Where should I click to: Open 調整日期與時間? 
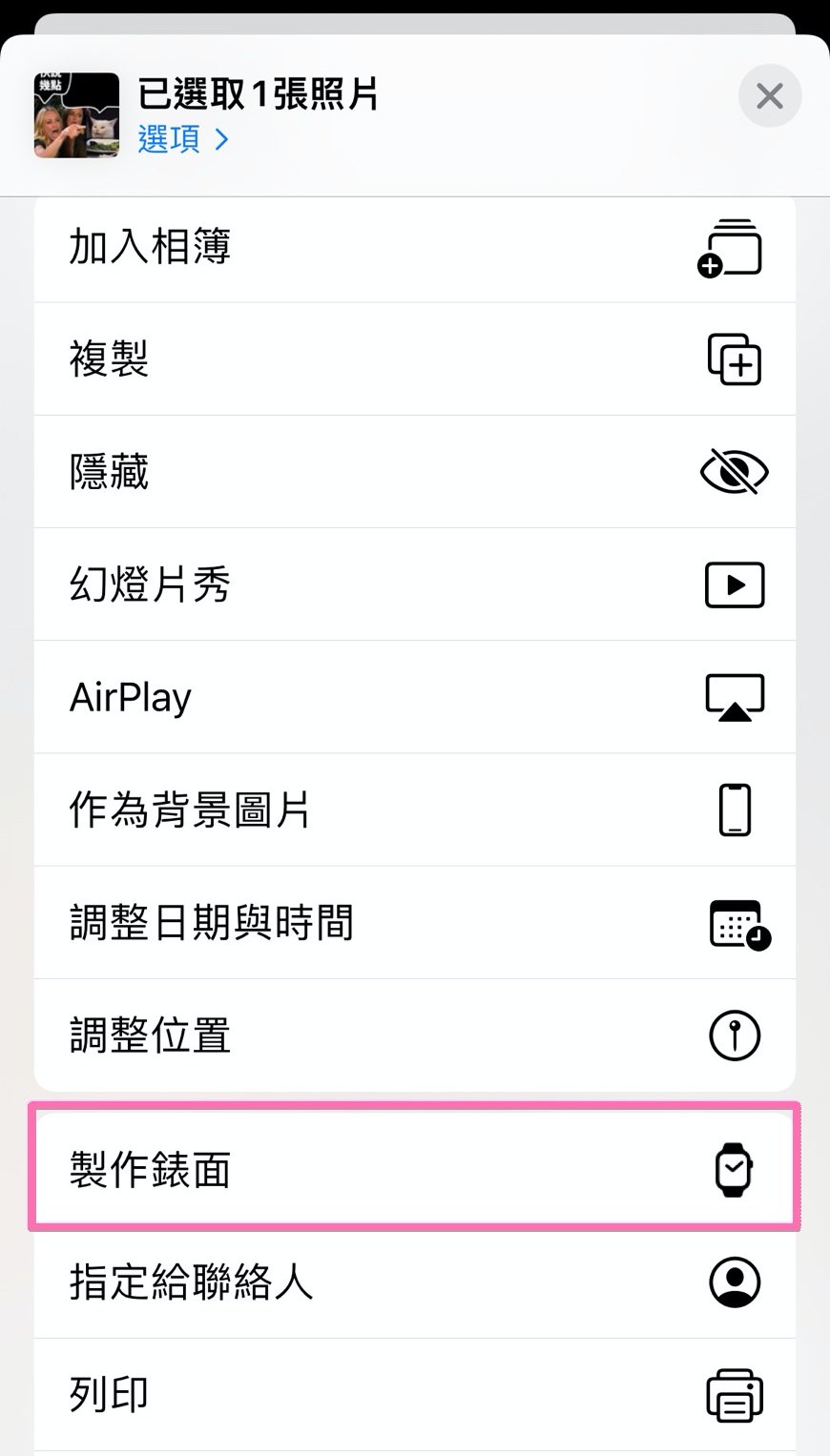[x=414, y=922]
